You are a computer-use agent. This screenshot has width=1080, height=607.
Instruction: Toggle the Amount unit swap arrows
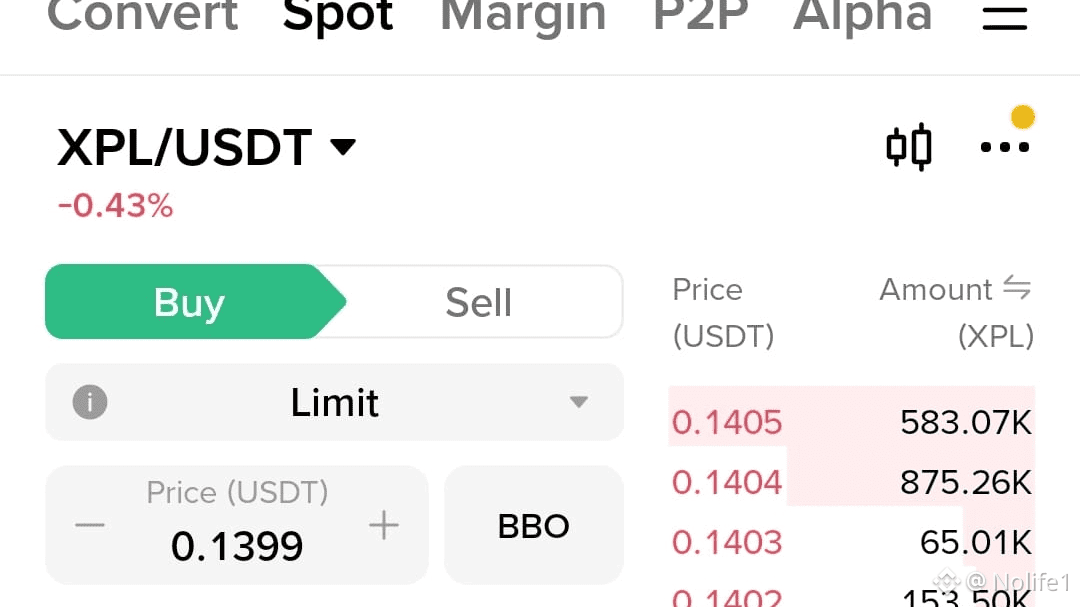coord(1016,289)
